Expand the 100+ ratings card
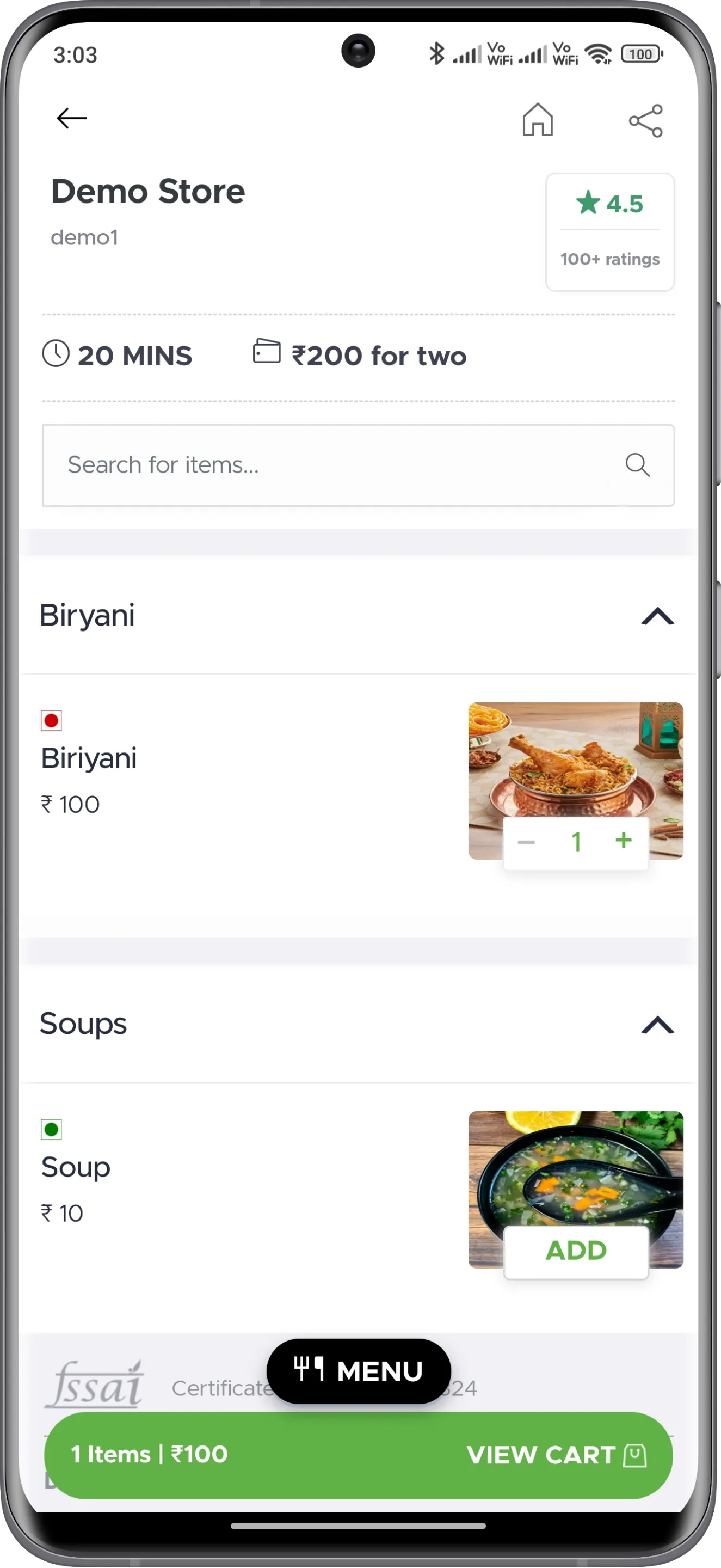 coord(609,259)
